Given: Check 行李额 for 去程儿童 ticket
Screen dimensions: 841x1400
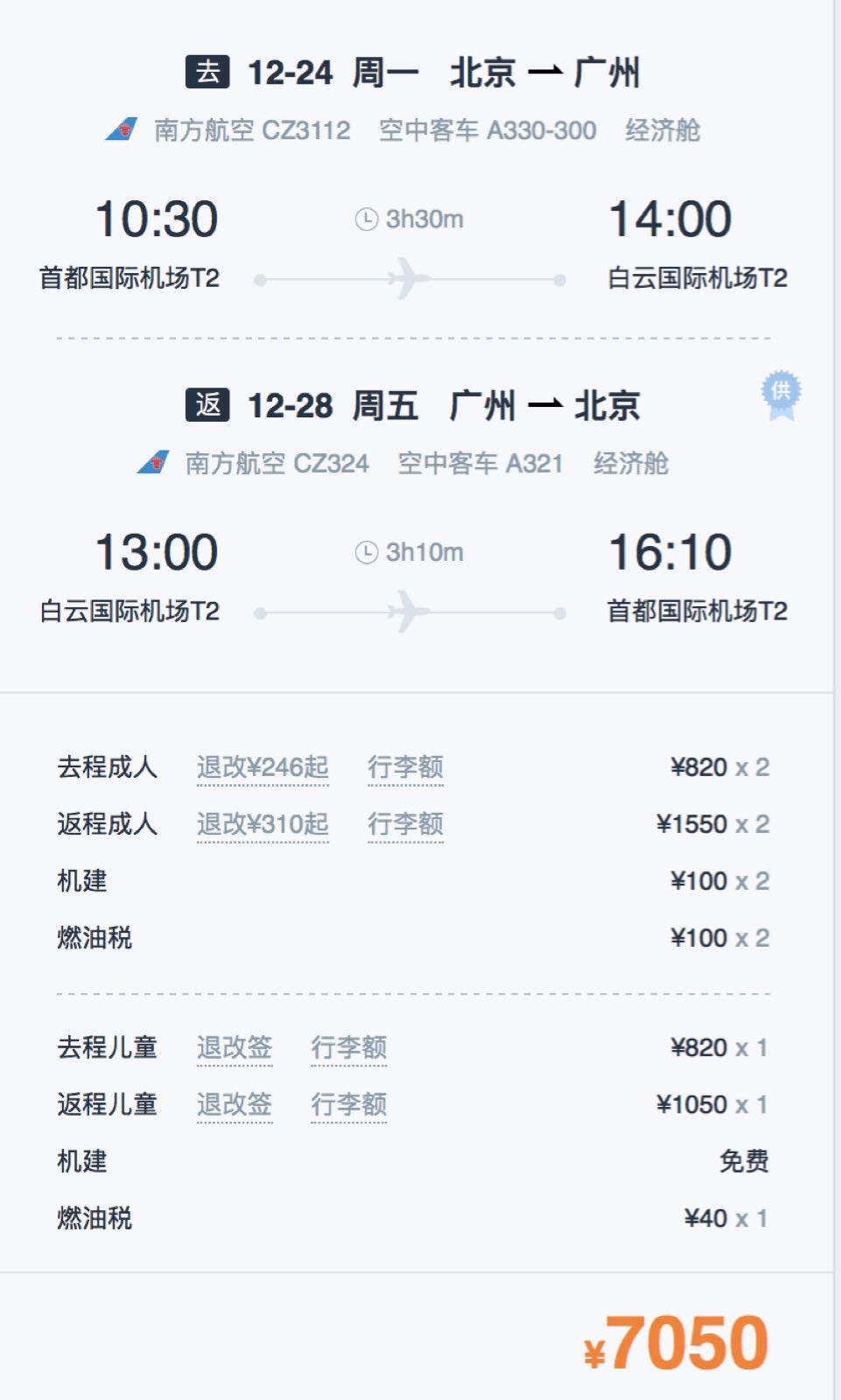Looking at the screenshot, I should 348,1047.
